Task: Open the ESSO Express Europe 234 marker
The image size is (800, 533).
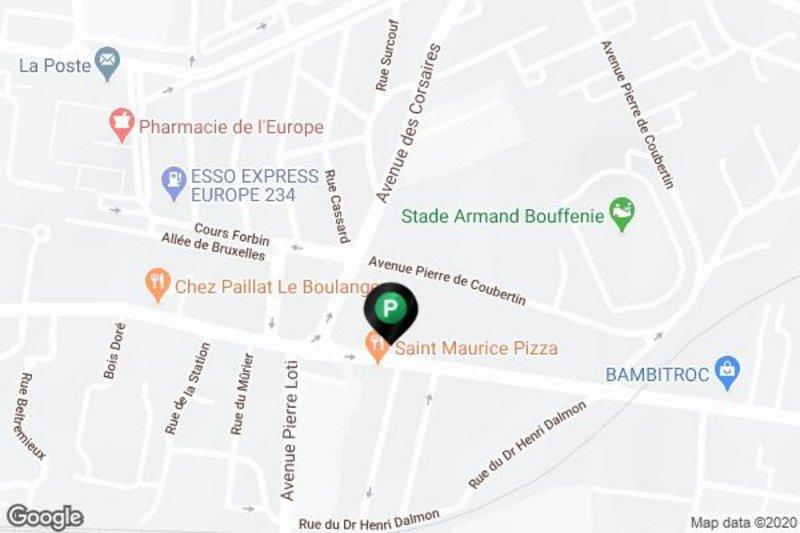Action: 174,181
